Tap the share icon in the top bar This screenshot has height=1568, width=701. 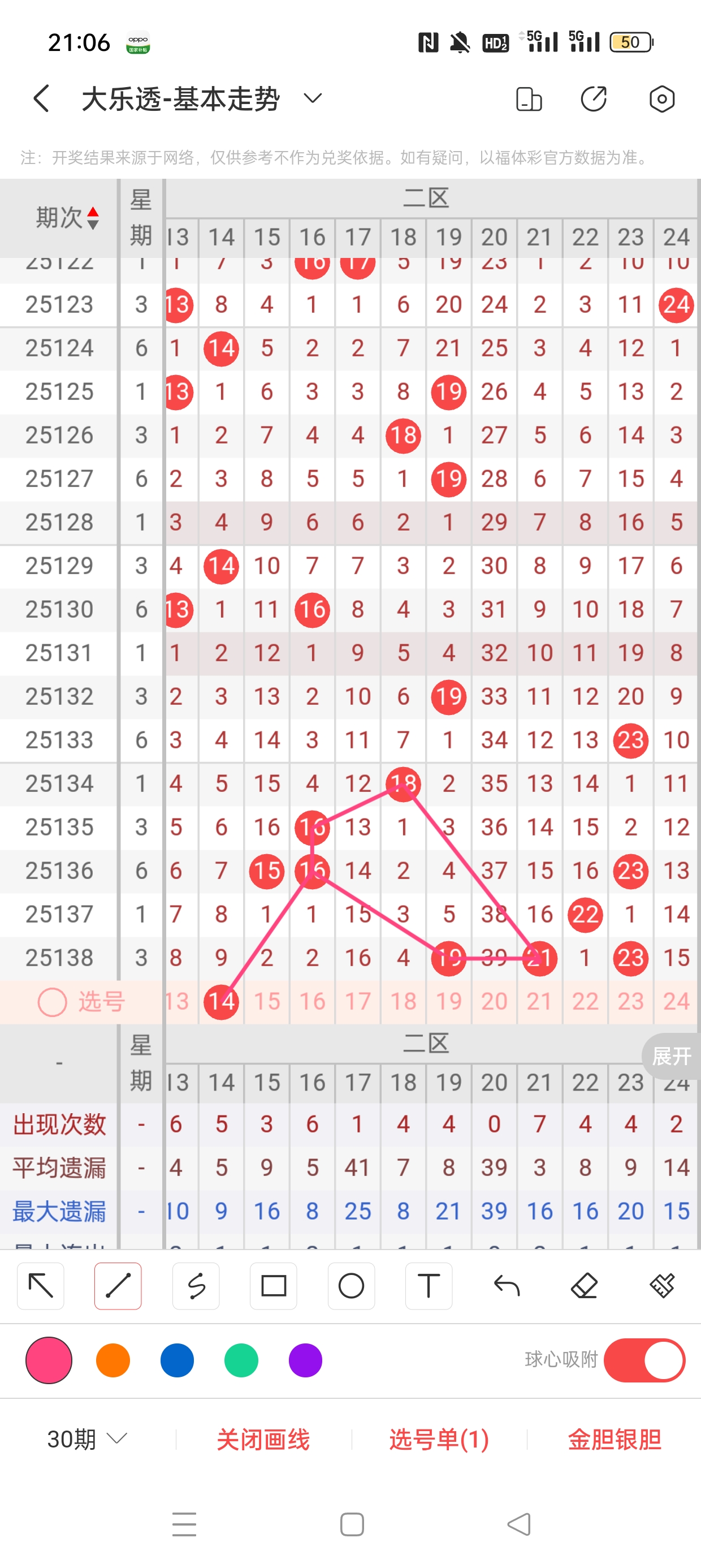pyautogui.click(x=593, y=98)
